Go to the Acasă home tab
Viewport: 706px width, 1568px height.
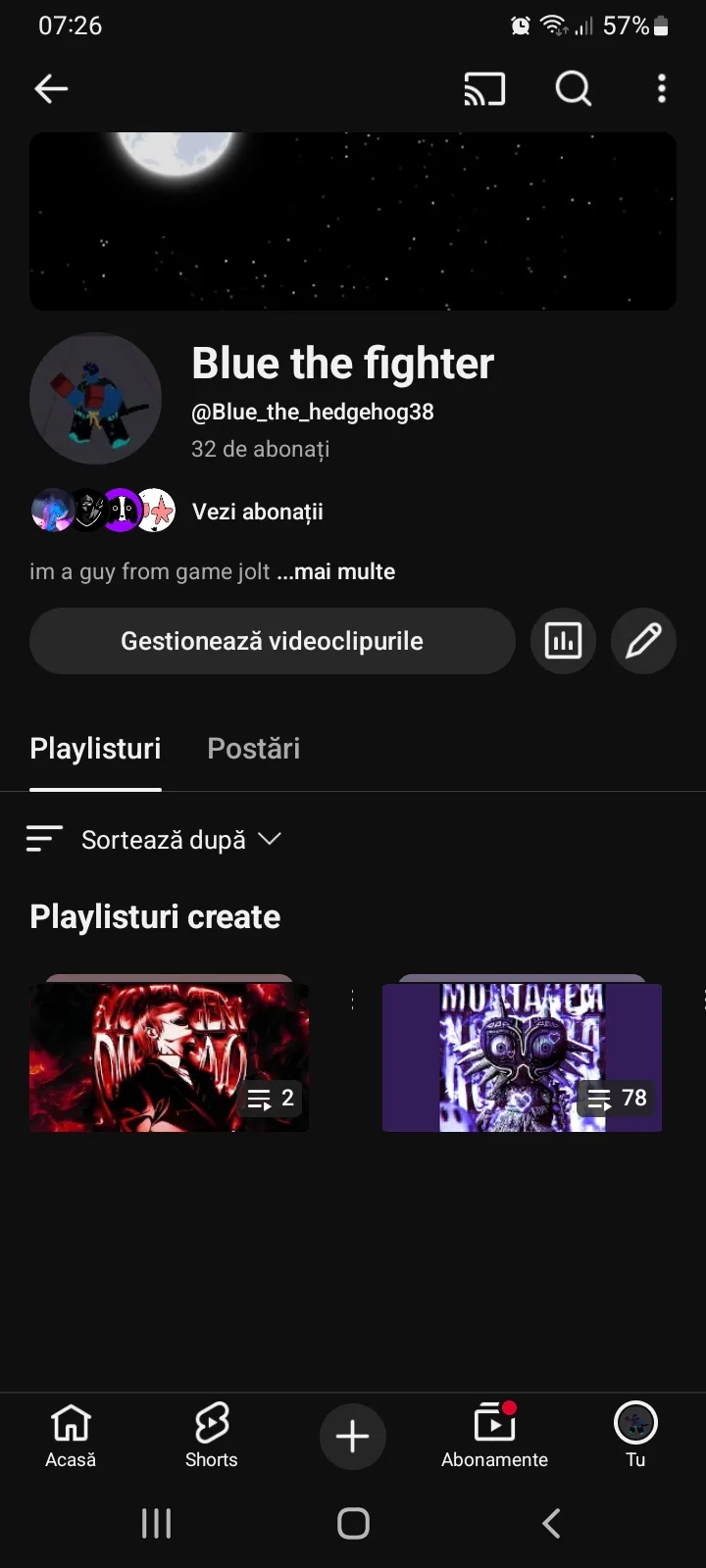tap(71, 1436)
